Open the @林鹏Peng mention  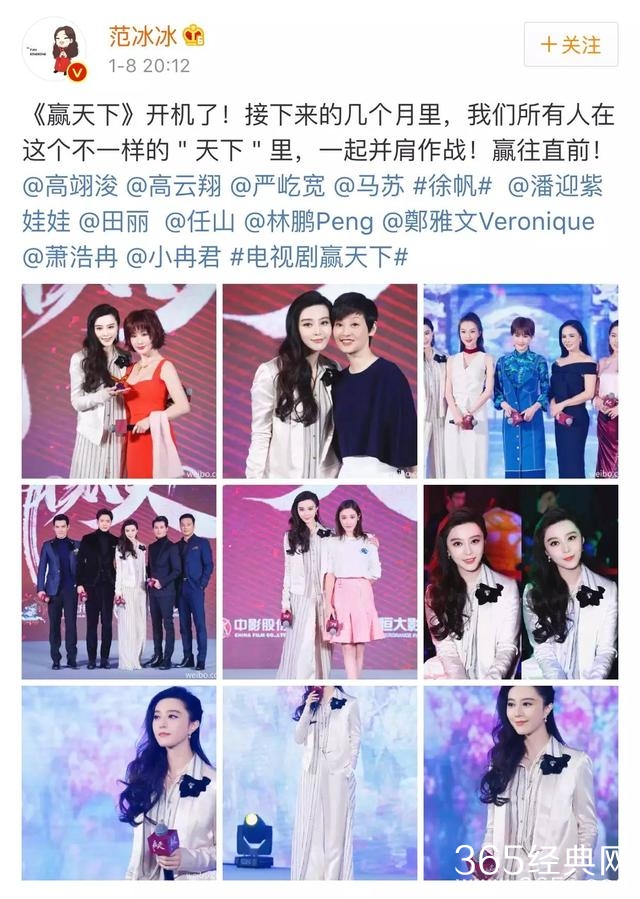306,221
